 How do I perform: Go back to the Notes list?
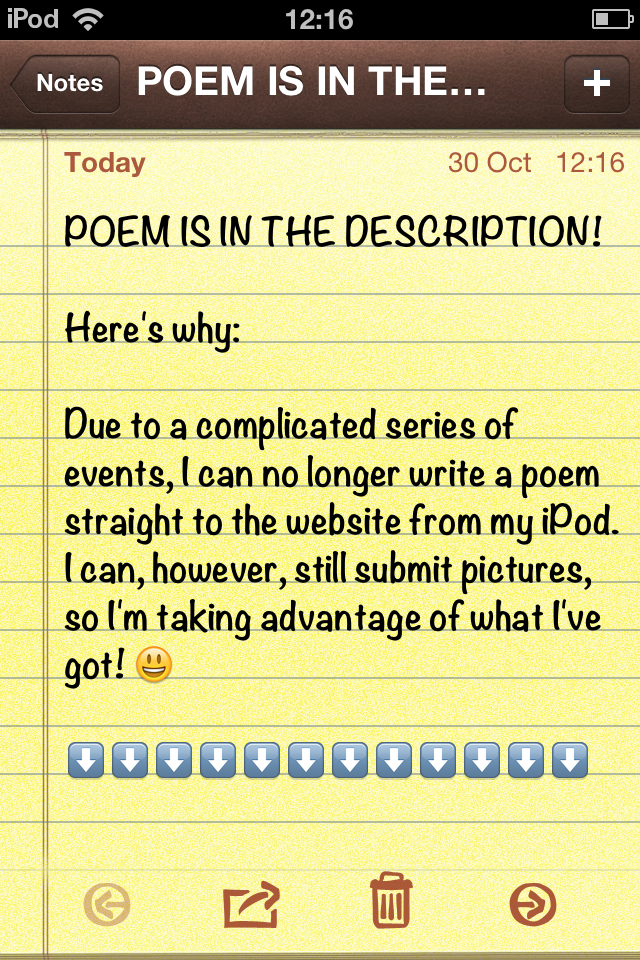click(x=66, y=84)
